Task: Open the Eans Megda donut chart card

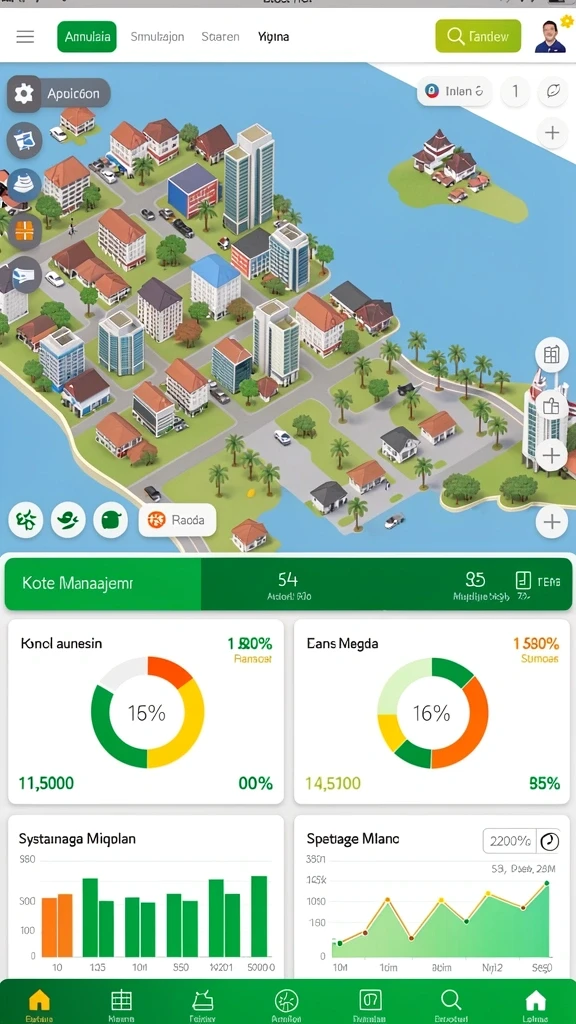Action: tap(432, 712)
